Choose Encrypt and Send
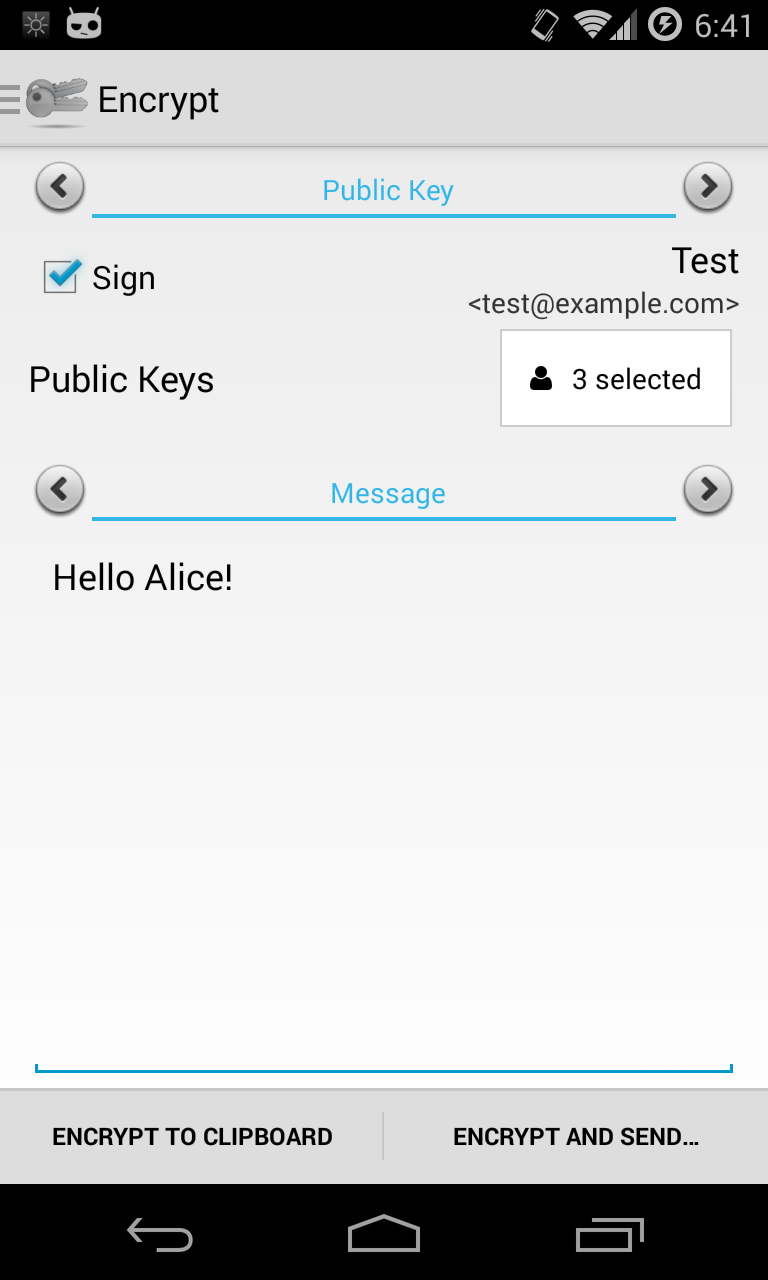Screen dimensions: 768x1280 click(576, 1137)
